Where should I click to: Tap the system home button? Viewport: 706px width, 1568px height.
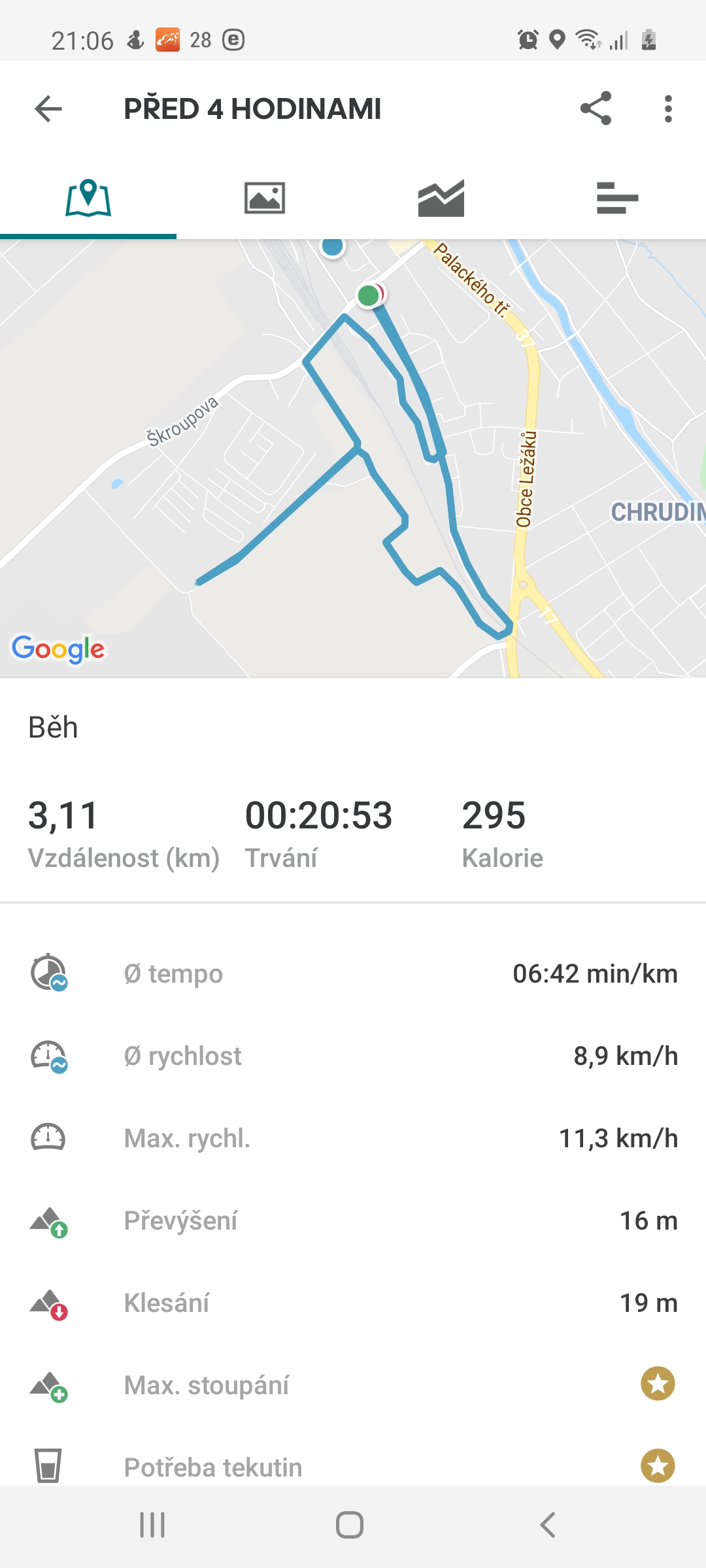click(x=350, y=1526)
